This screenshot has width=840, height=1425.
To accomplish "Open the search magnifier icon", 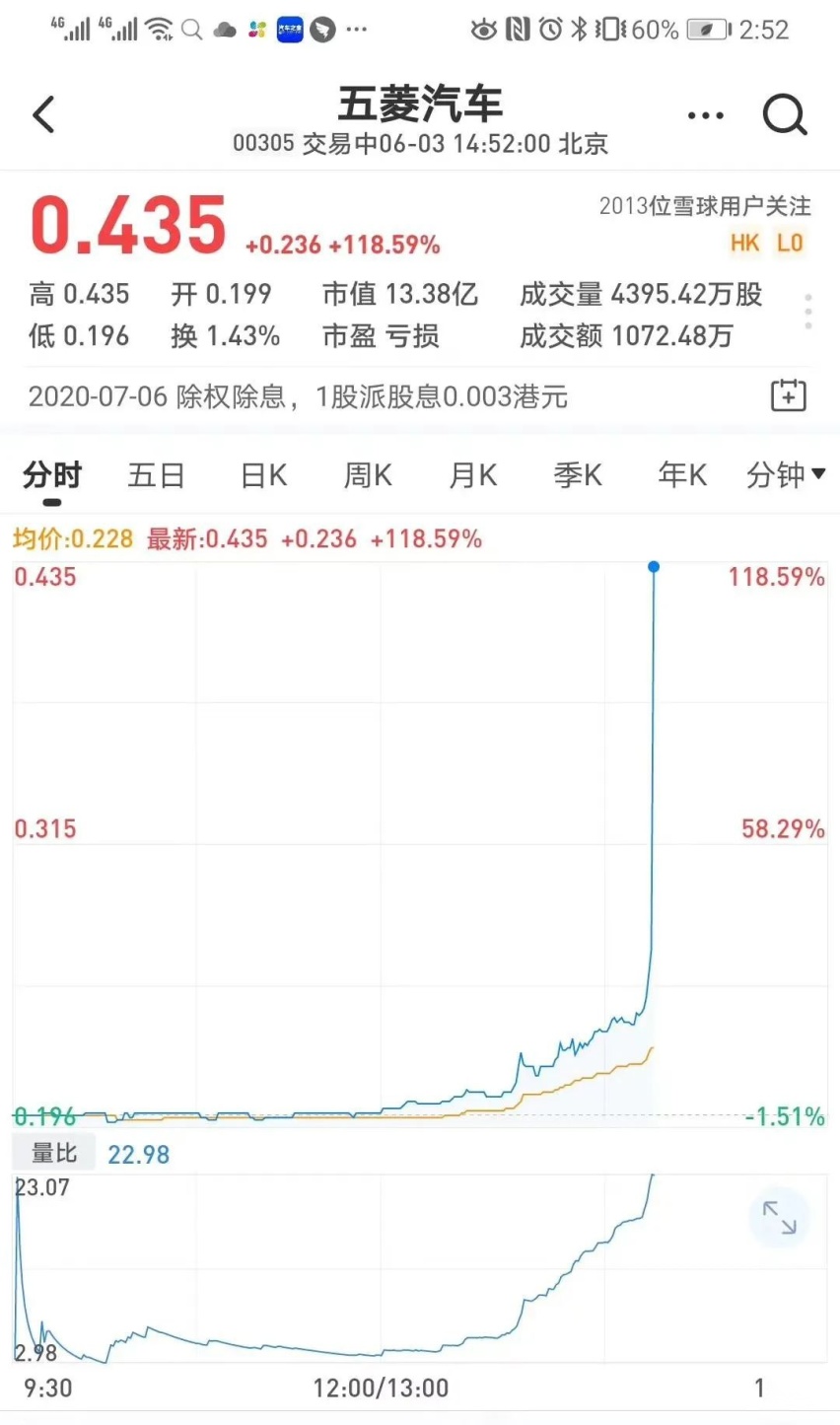I will click(x=786, y=115).
